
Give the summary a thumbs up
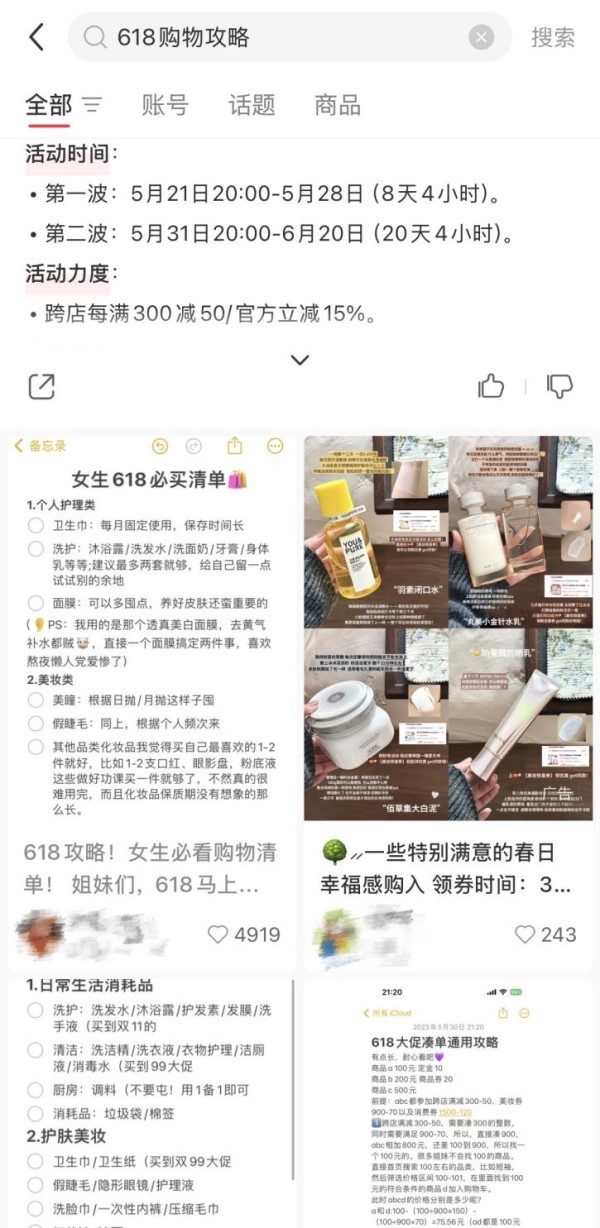[x=491, y=386]
